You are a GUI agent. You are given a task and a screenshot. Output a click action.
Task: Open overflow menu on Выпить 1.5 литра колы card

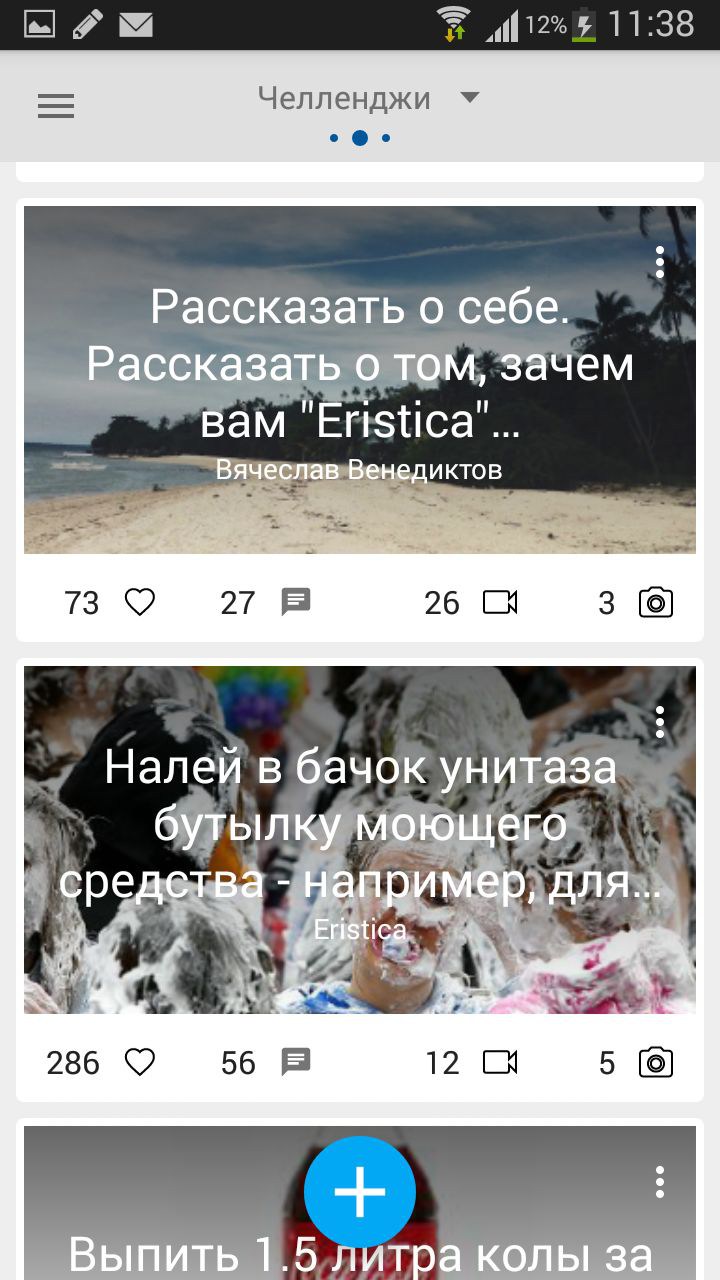pos(659,1182)
